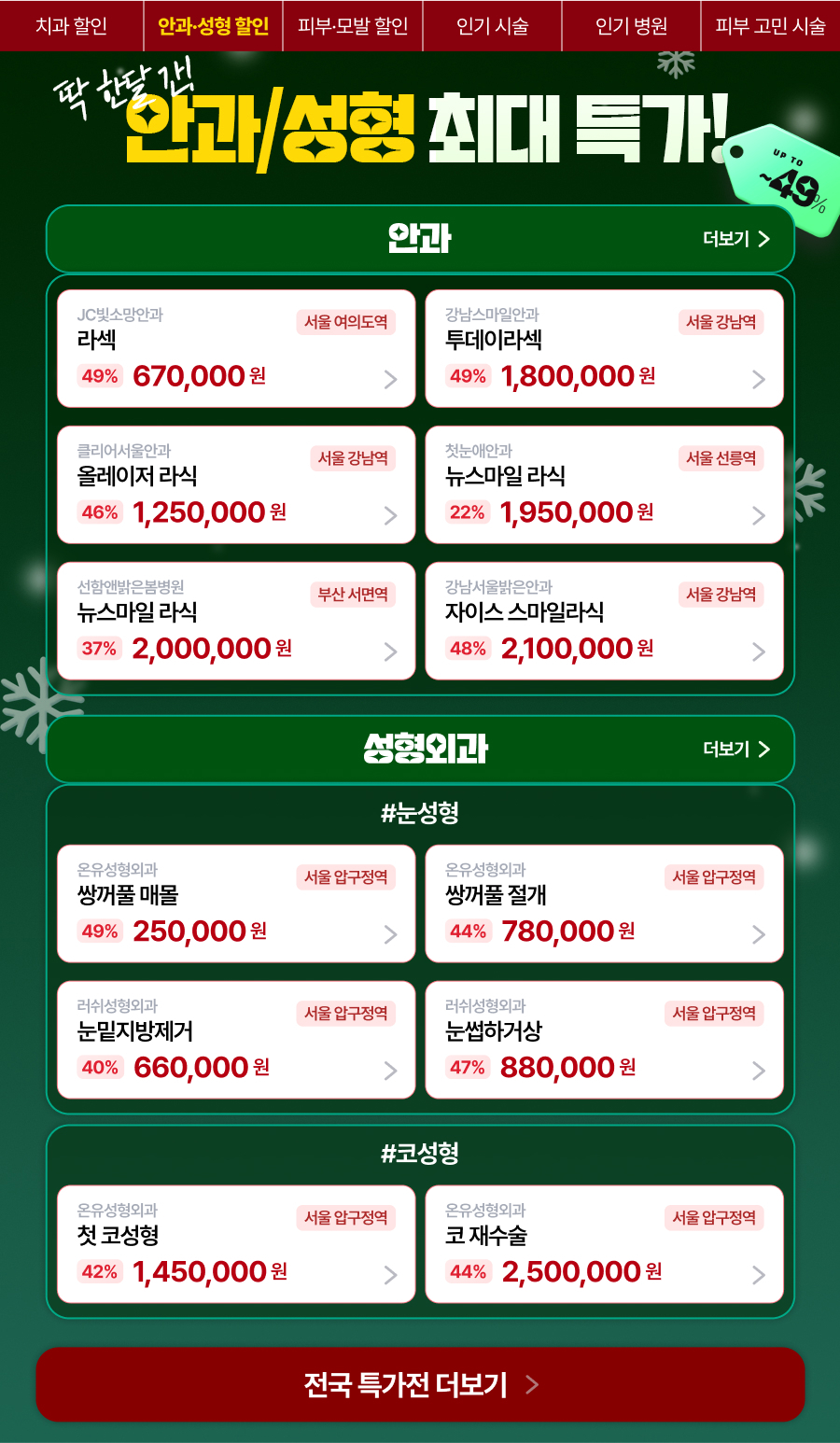Open 선함앤밝은봄병원 뉴스마일 라식 card
Image resolution: width=840 pixels, height=1443 pixels.
point(236,621)
